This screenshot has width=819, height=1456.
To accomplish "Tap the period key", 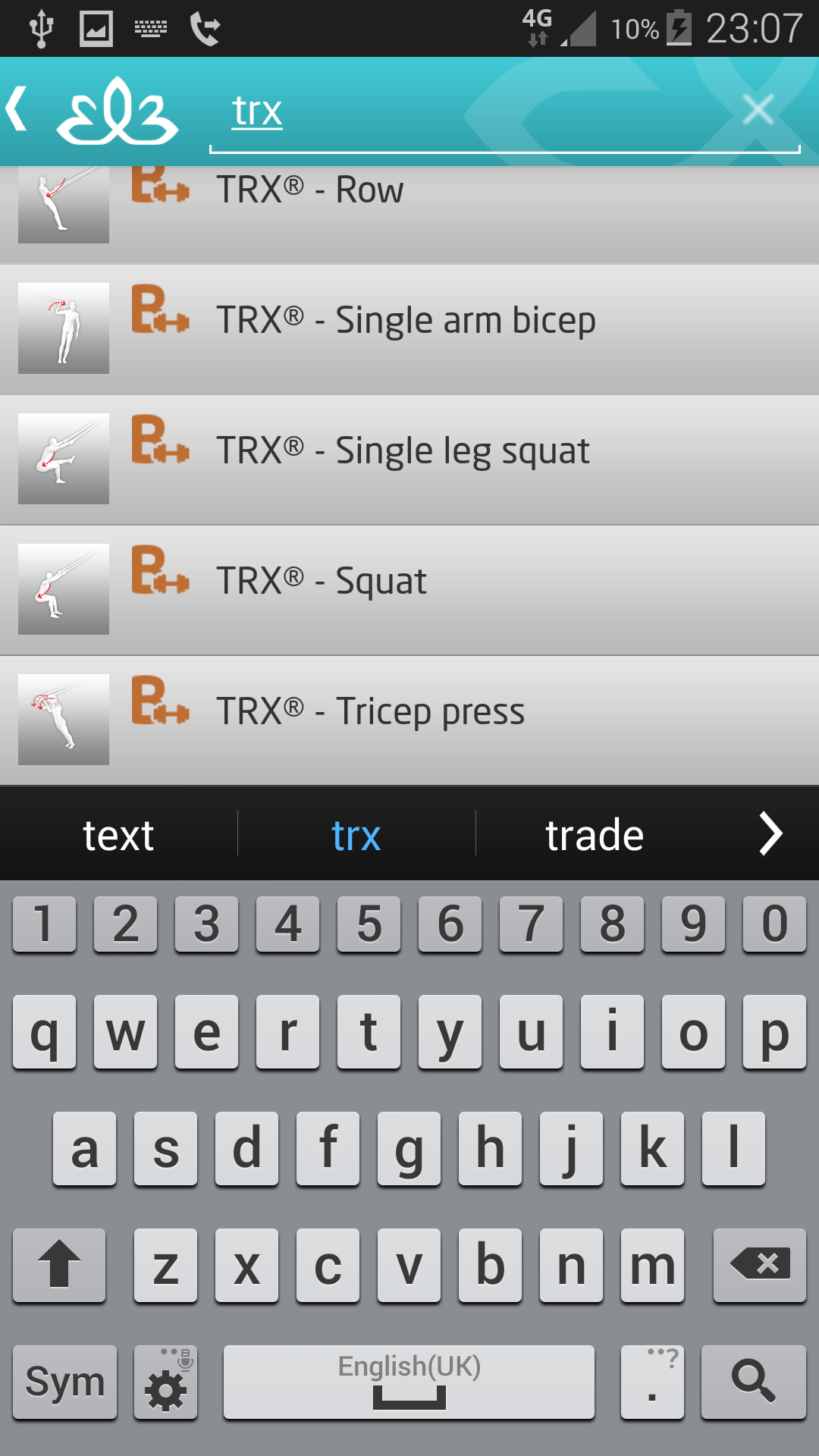I will (x=652, y=1382).
